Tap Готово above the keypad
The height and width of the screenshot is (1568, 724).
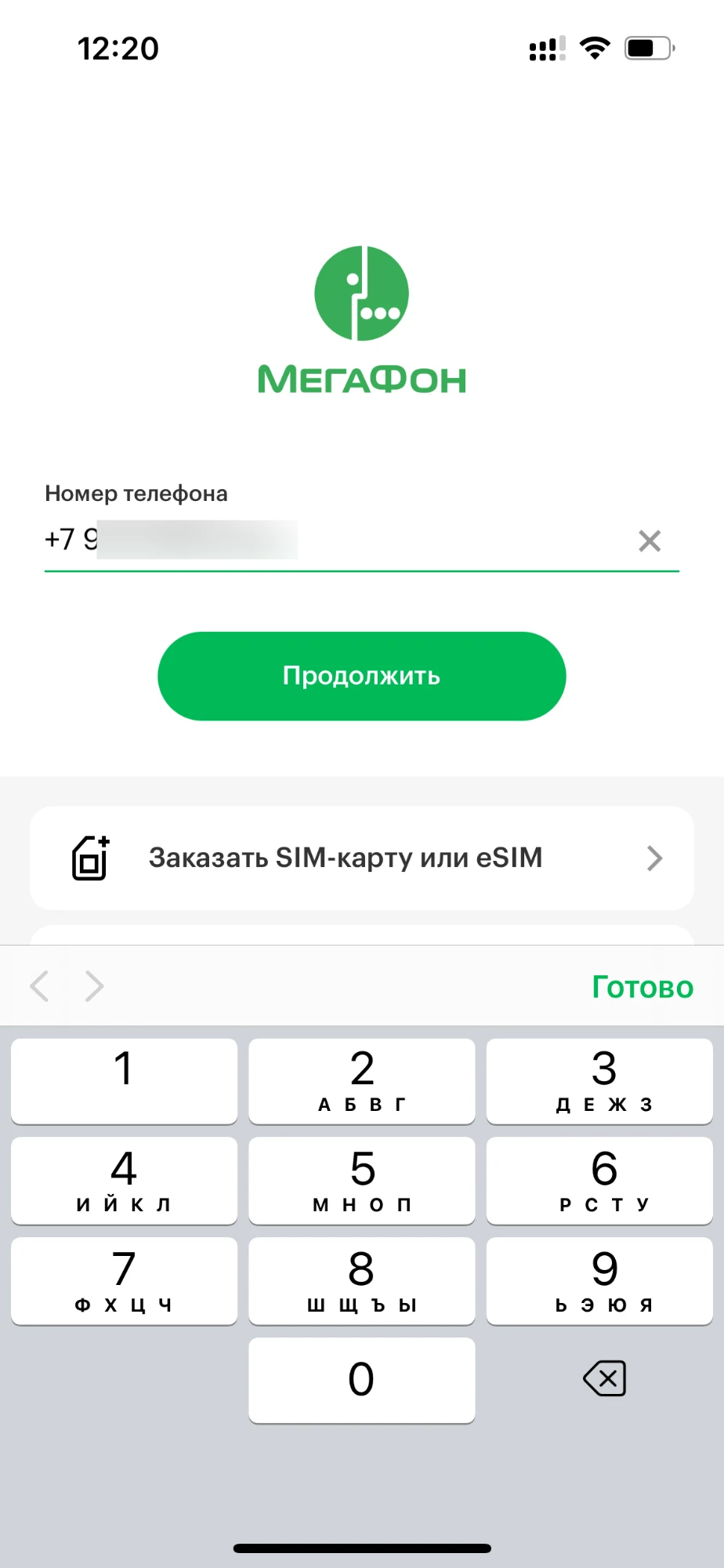pyautogui.click(x=642, y=987)
